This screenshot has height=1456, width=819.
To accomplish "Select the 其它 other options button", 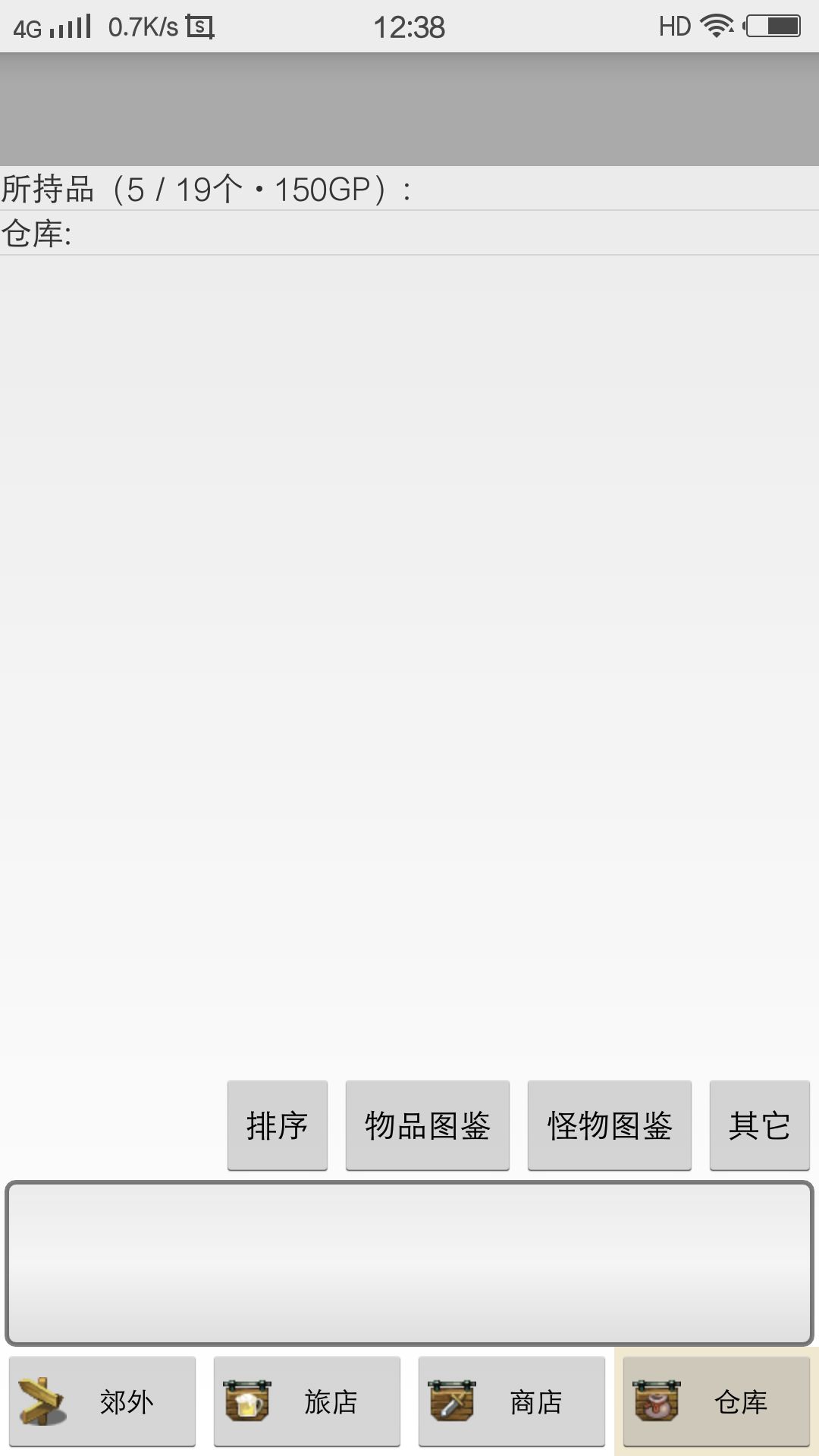I will [x=760, y=1125].
